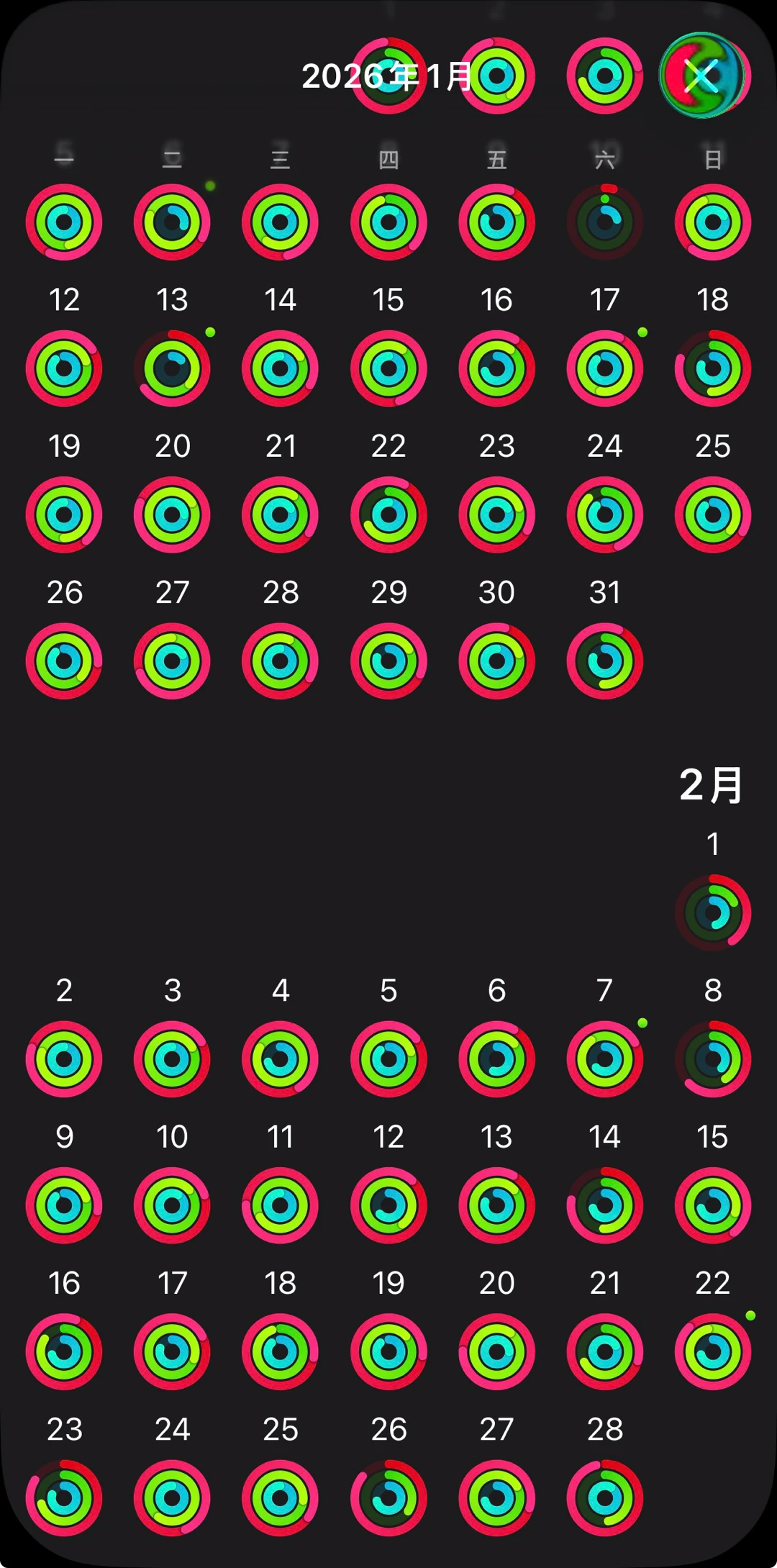Open February 8 activity details
The width and height of the screenshot is (777, 1568).
point(713,1059)
